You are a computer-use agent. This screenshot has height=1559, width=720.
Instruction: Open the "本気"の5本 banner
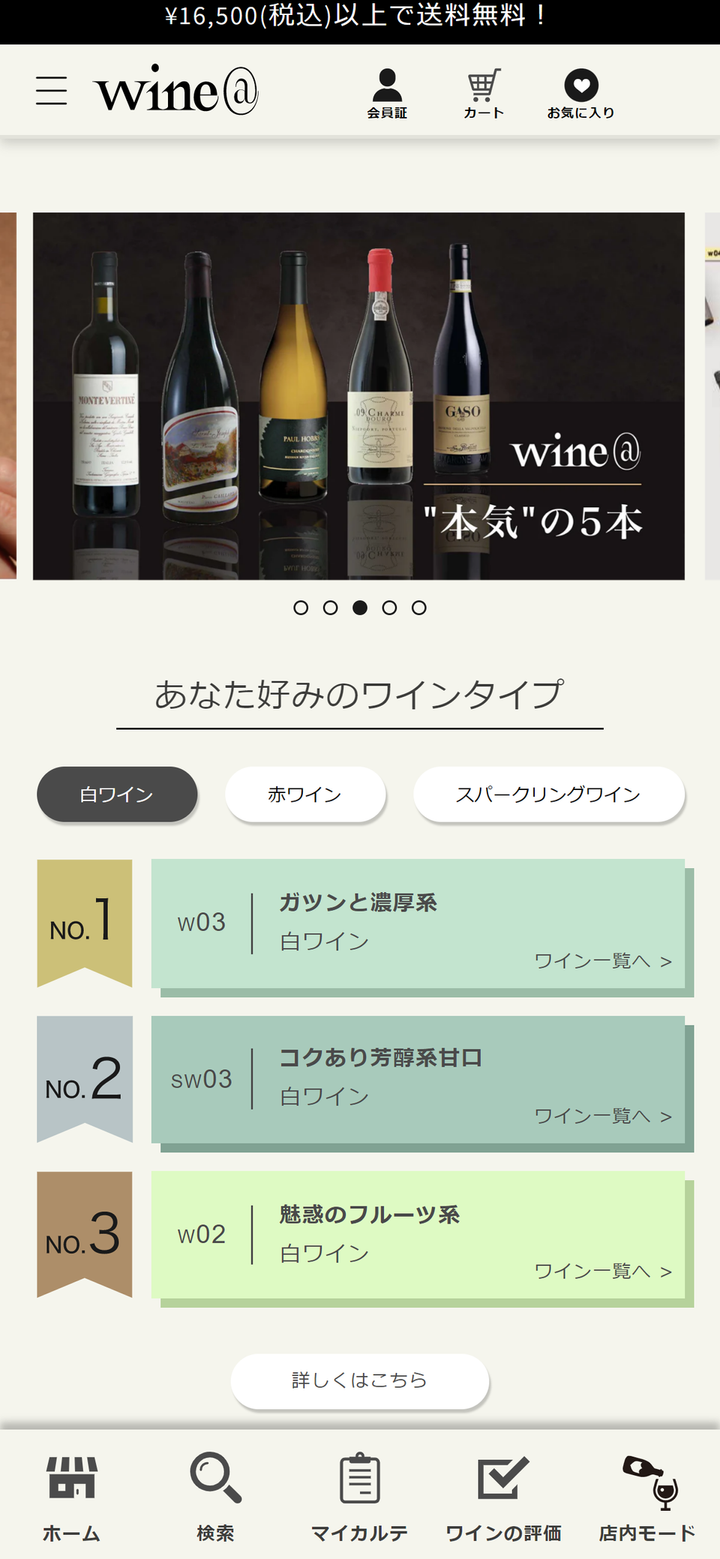coord(358,396)
